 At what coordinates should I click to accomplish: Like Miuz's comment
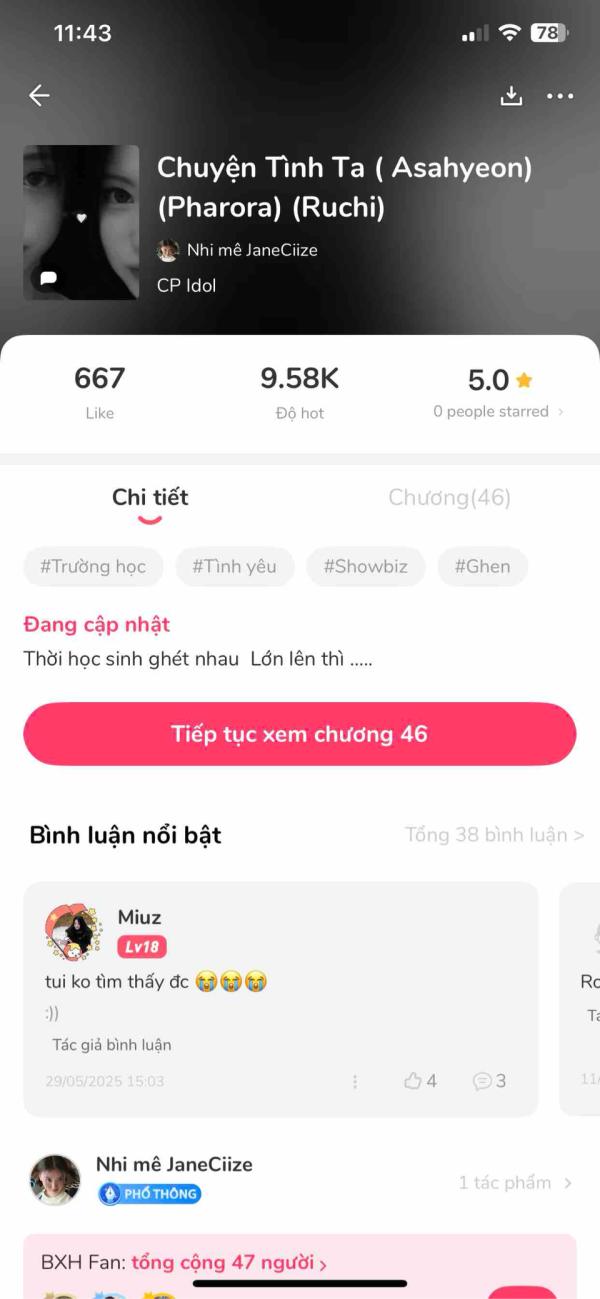point(420,1081)
